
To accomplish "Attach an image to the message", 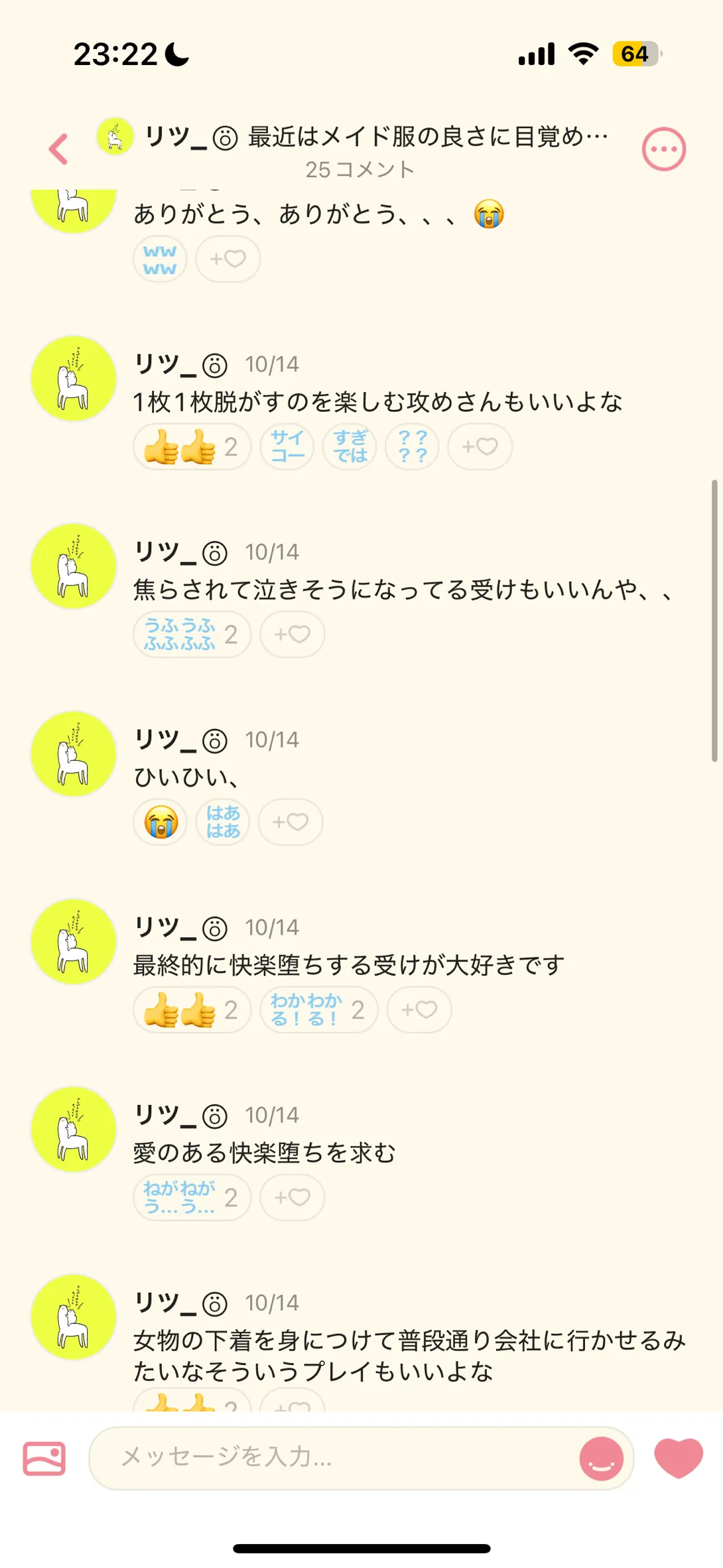I will point(44,1459).
